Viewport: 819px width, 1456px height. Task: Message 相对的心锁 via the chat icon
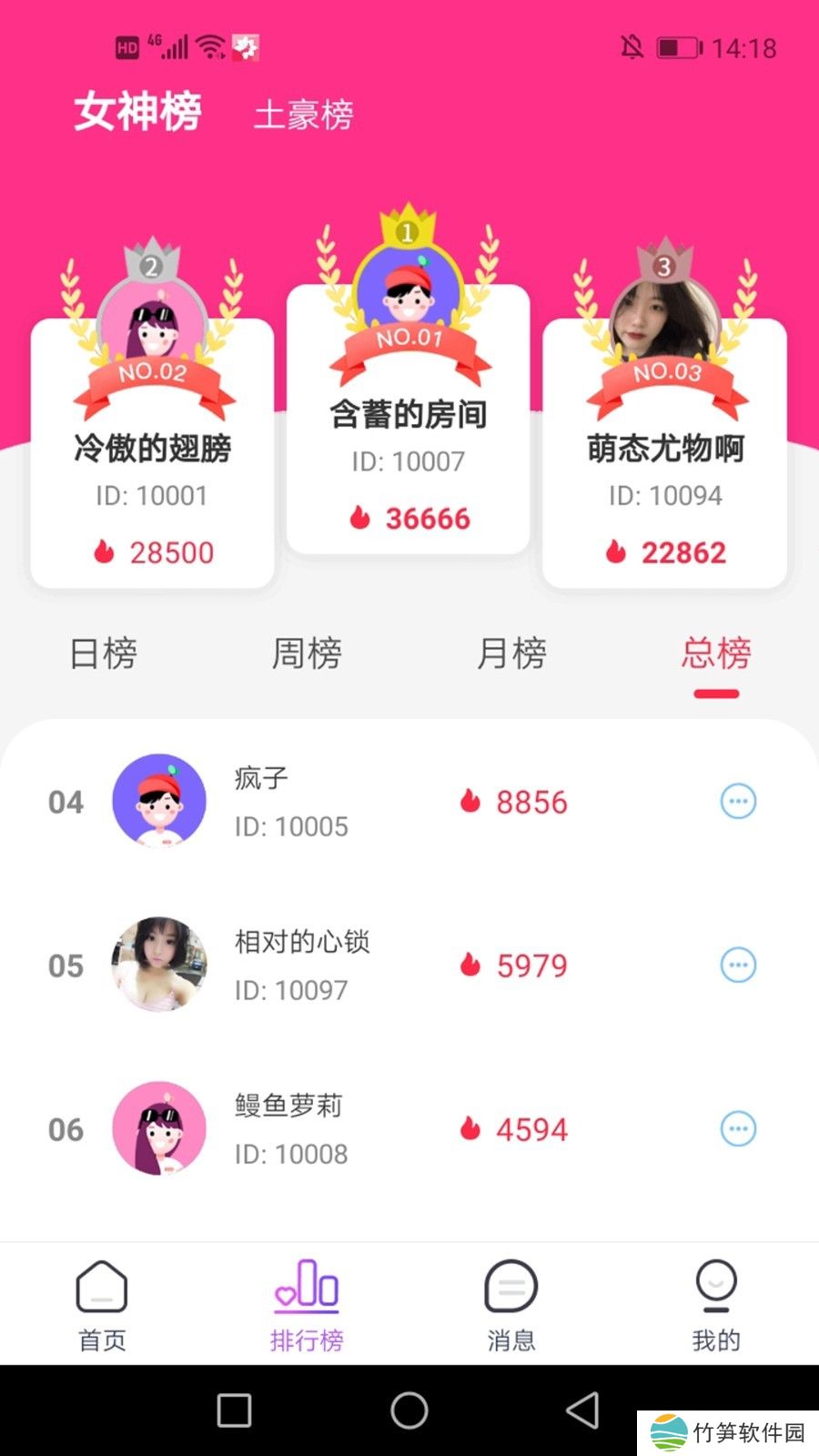738,966
